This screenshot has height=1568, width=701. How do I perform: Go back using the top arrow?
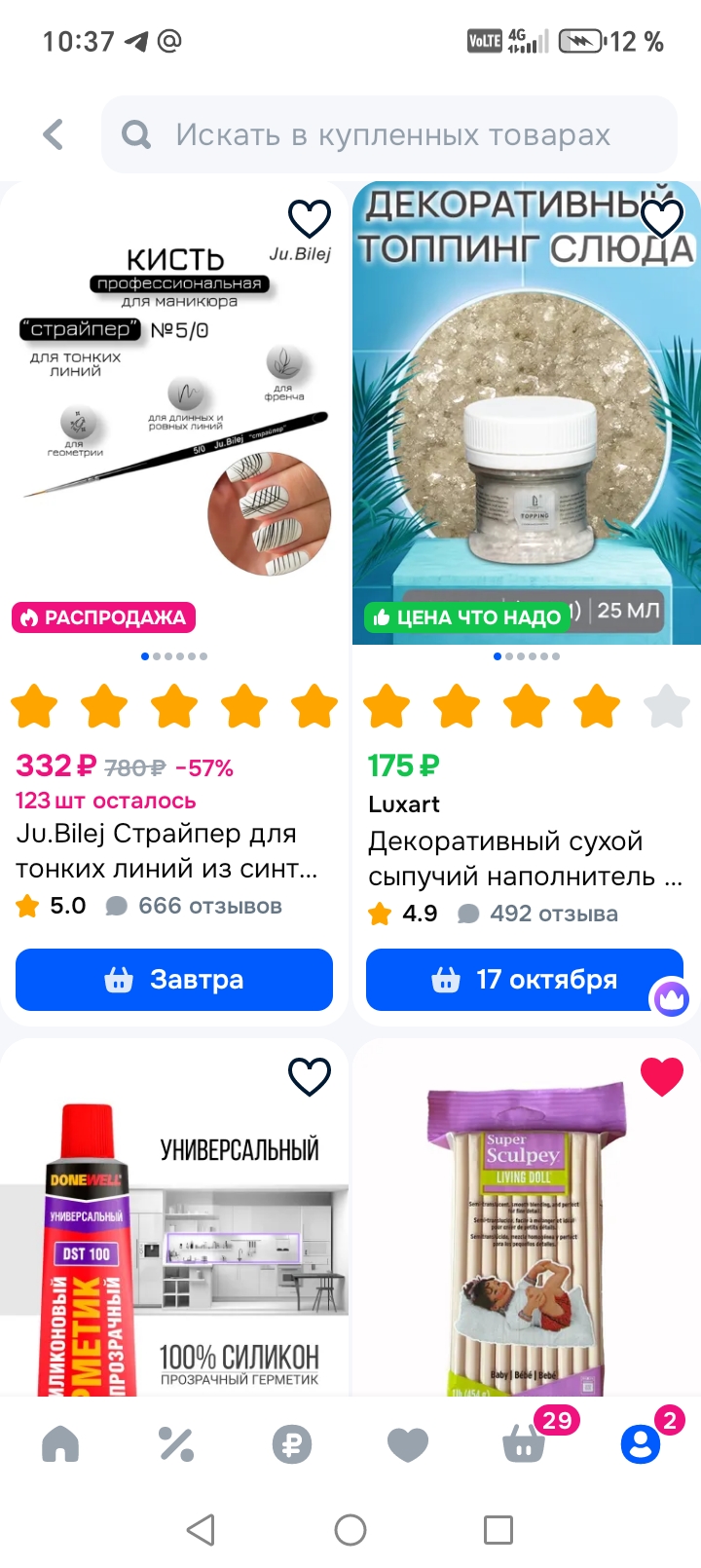point(55,134)
